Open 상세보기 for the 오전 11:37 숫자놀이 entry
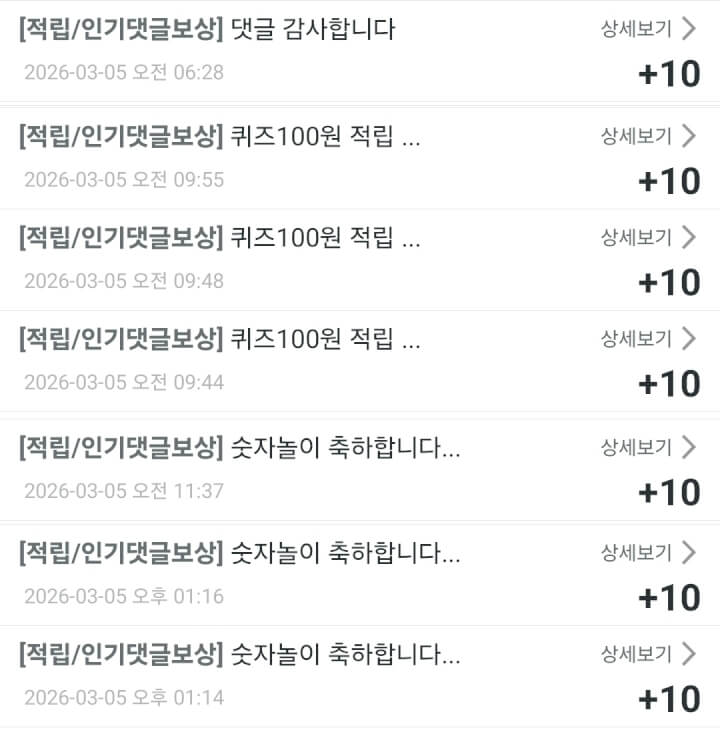 coord(647,447)
